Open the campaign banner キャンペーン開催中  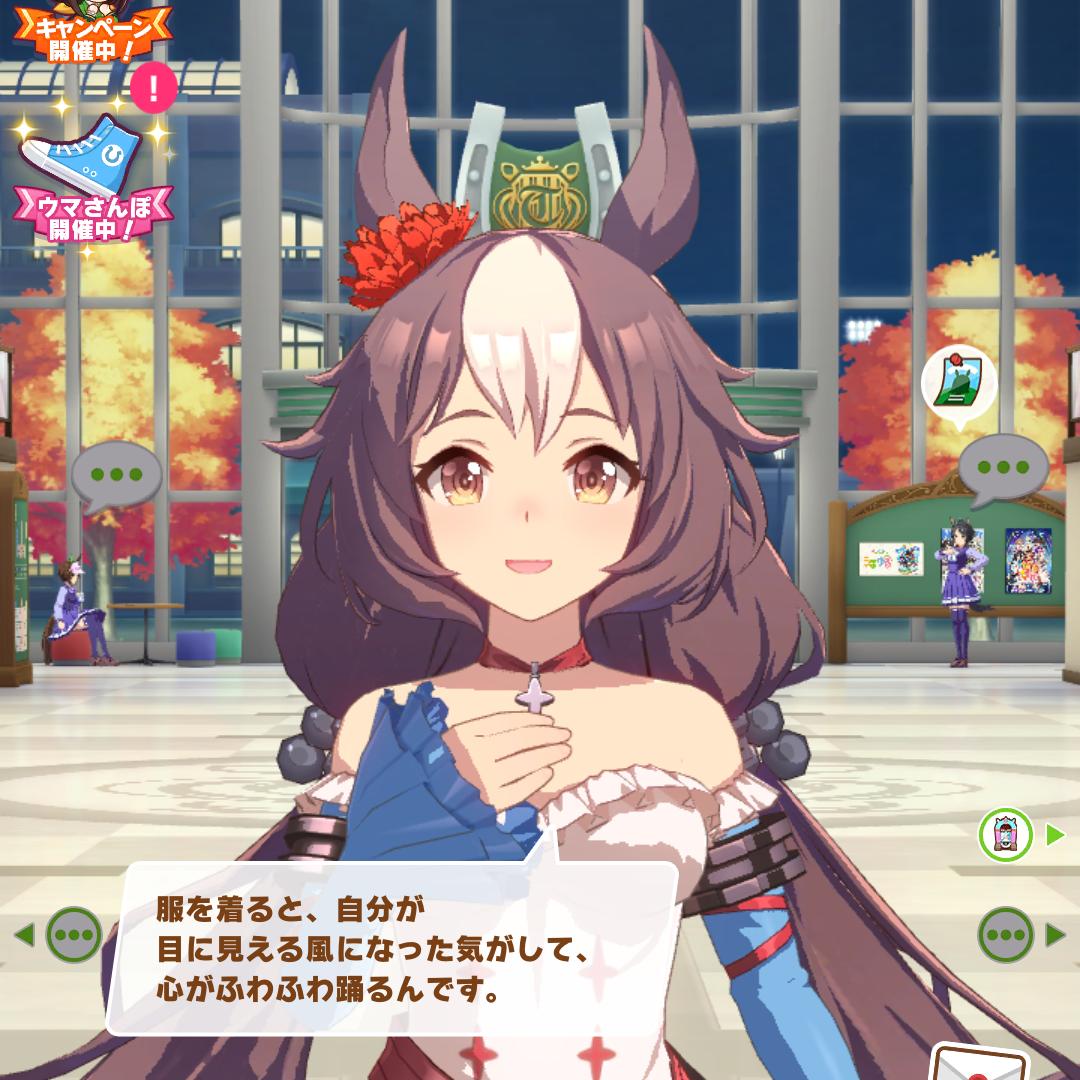coord(90,35)
